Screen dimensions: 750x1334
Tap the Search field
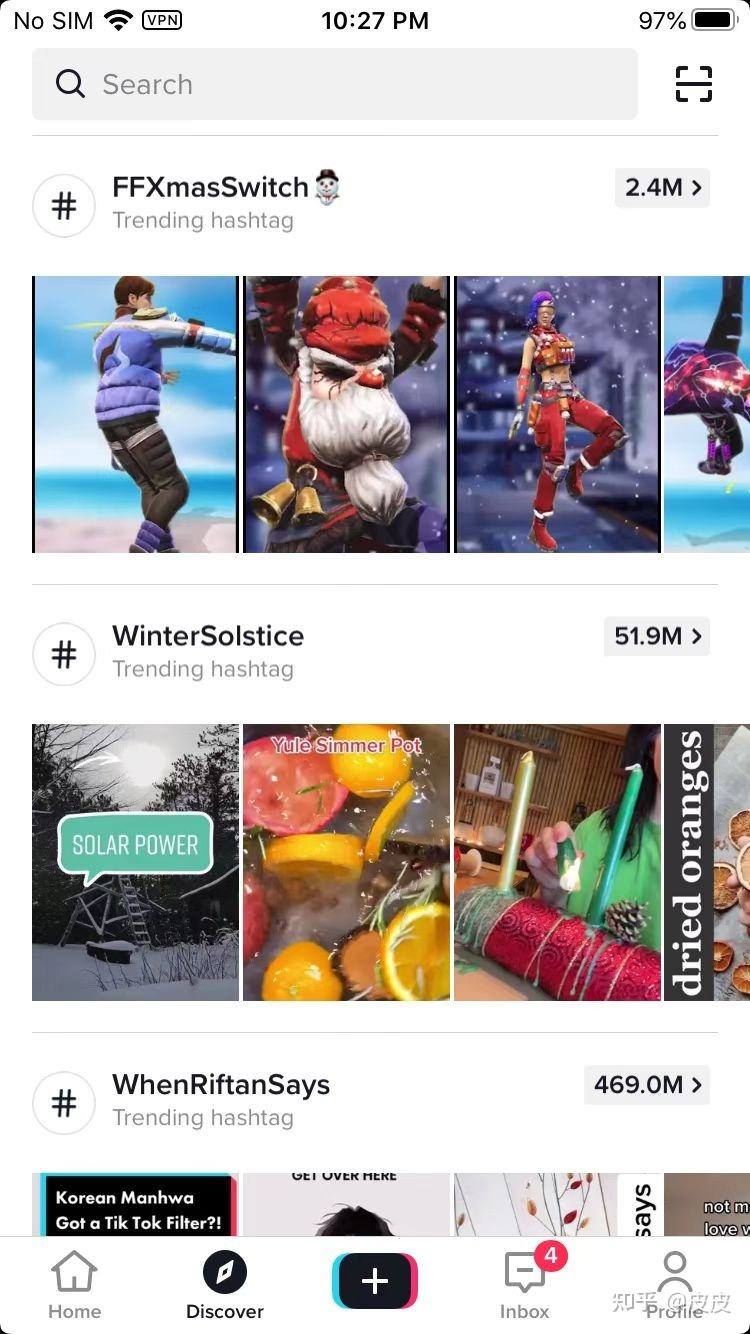[x=334, y=85]
